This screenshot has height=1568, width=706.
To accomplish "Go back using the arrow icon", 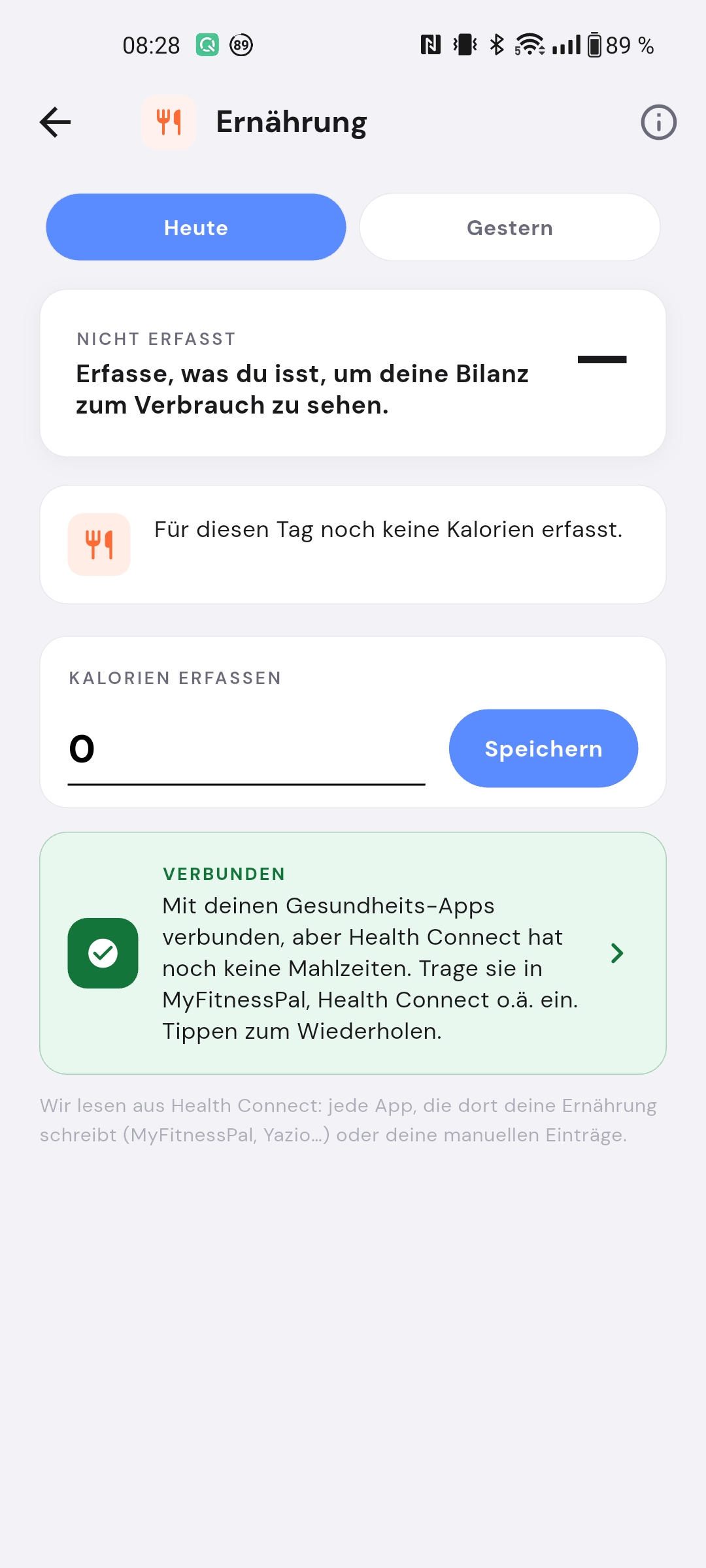I will (x=55, y=122).
